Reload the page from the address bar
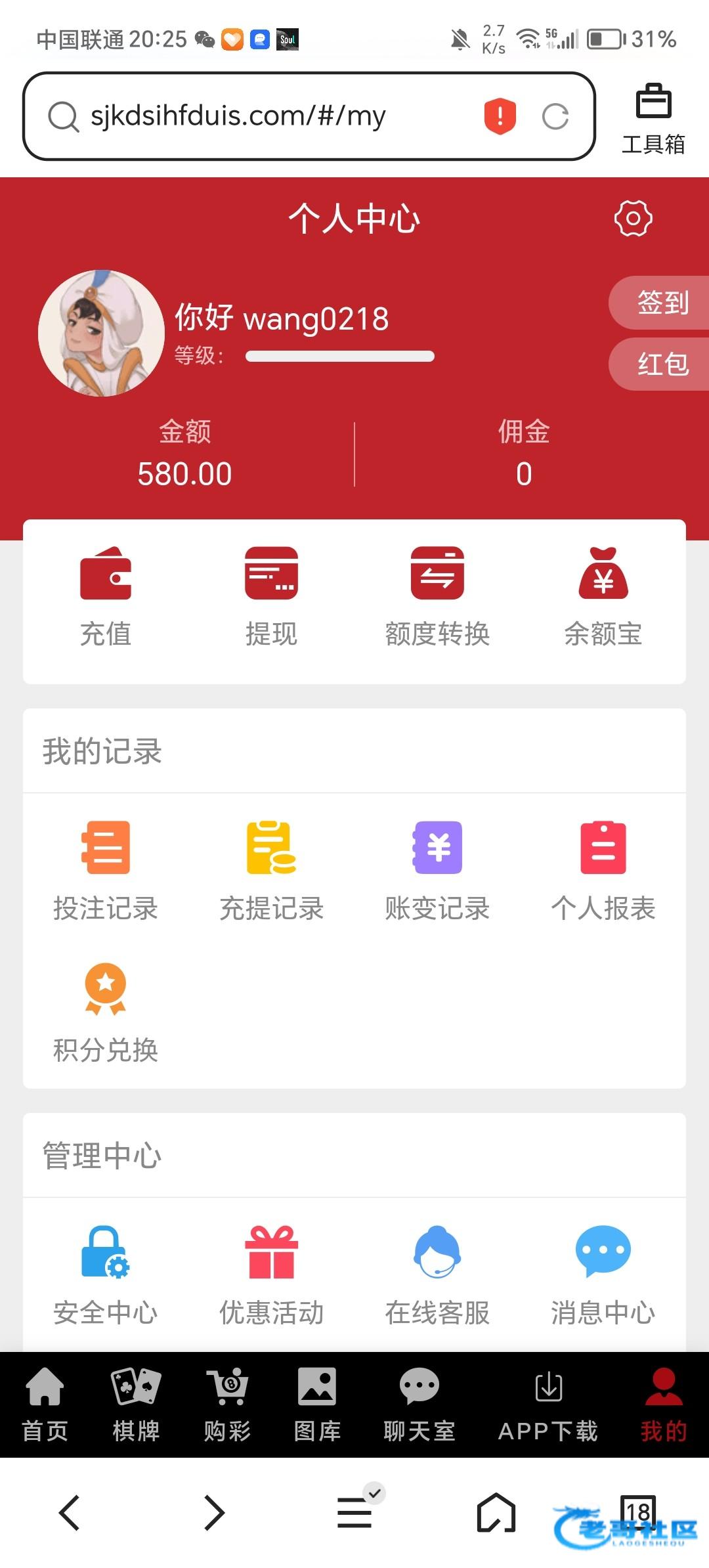 click(555, 117)
